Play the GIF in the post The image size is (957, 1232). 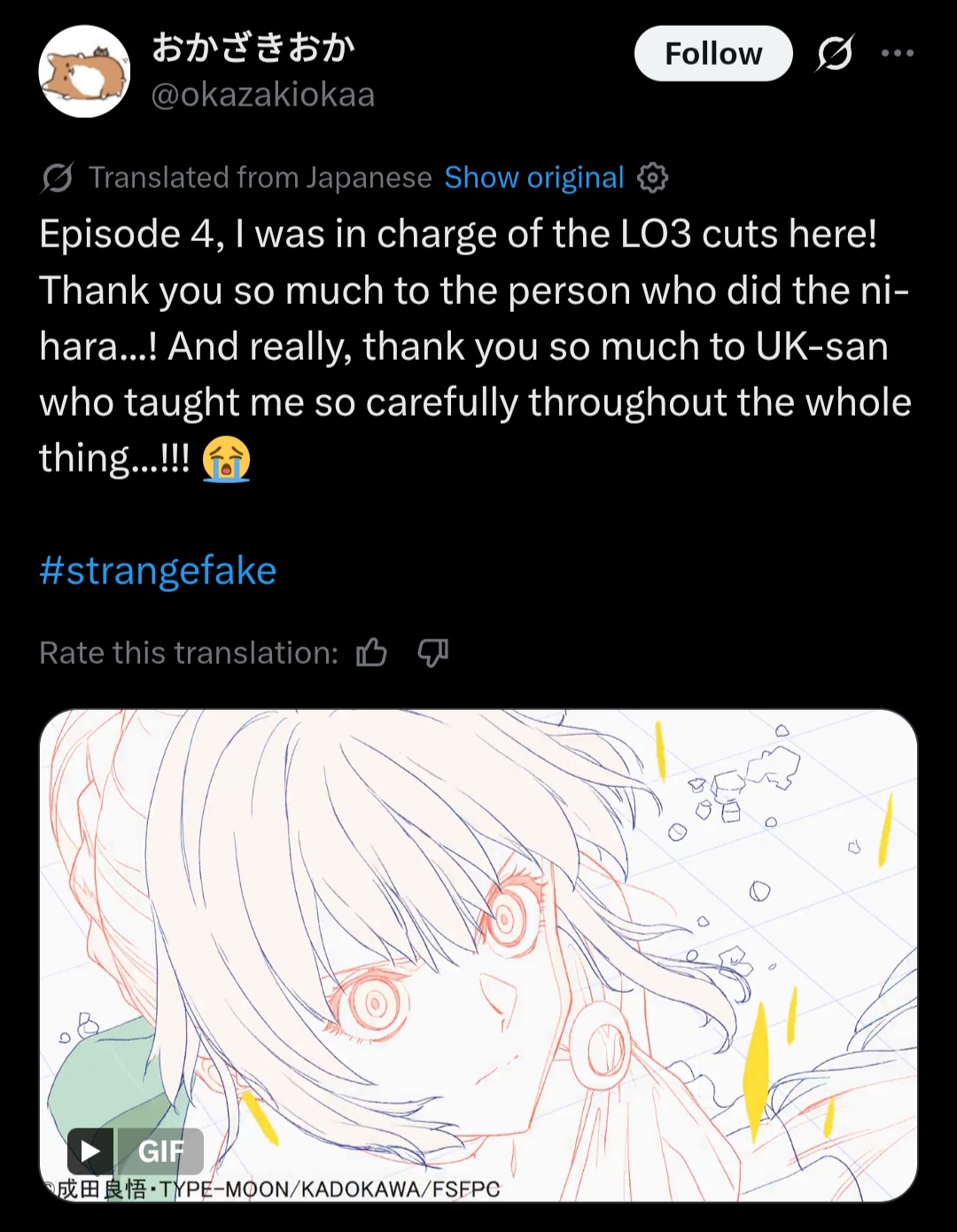tap(90, 1151)
